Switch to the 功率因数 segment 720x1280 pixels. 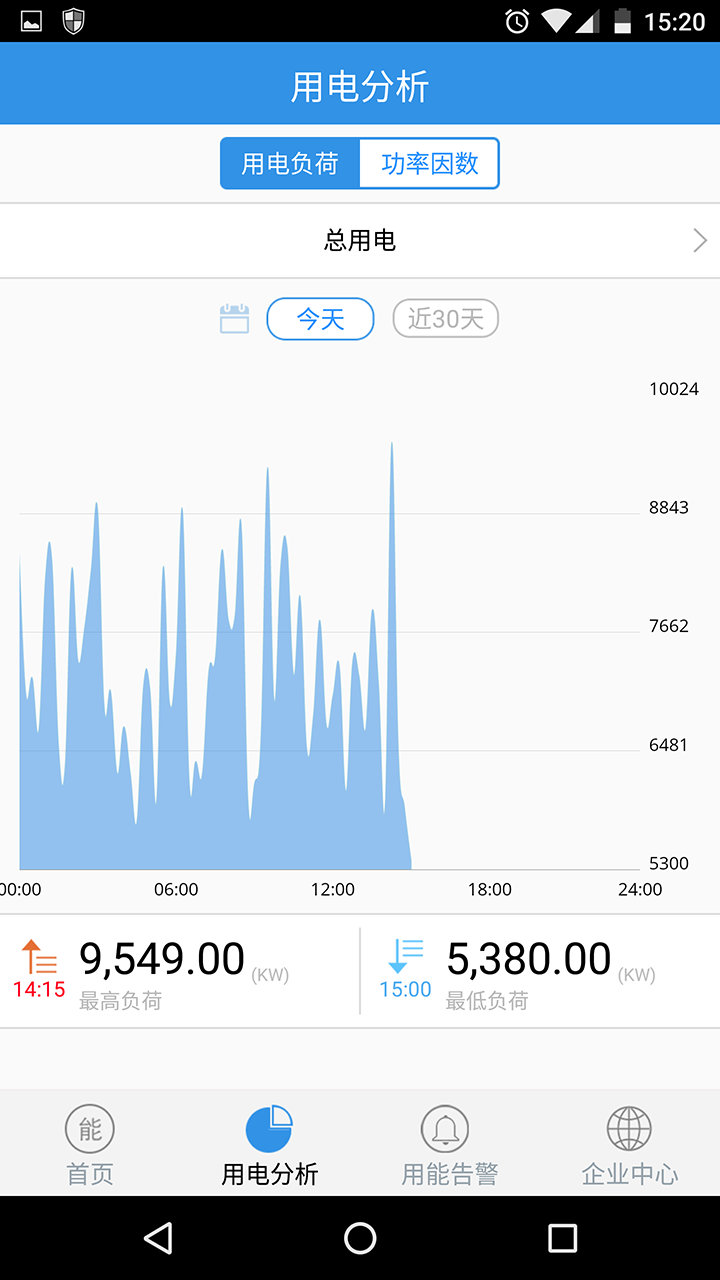[x=429, y=164]
